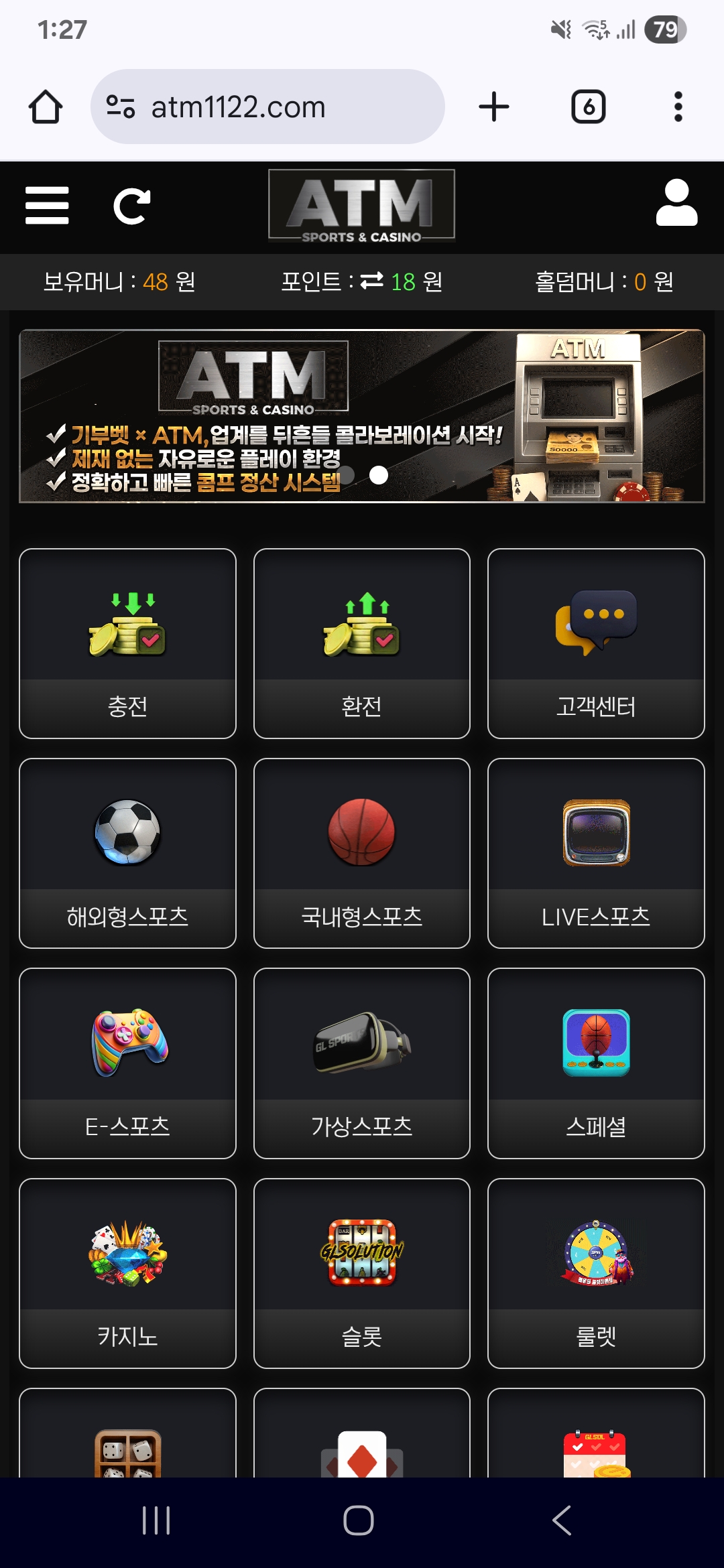
Task: Open a new browser tab with plus
Action: (494, 107)
